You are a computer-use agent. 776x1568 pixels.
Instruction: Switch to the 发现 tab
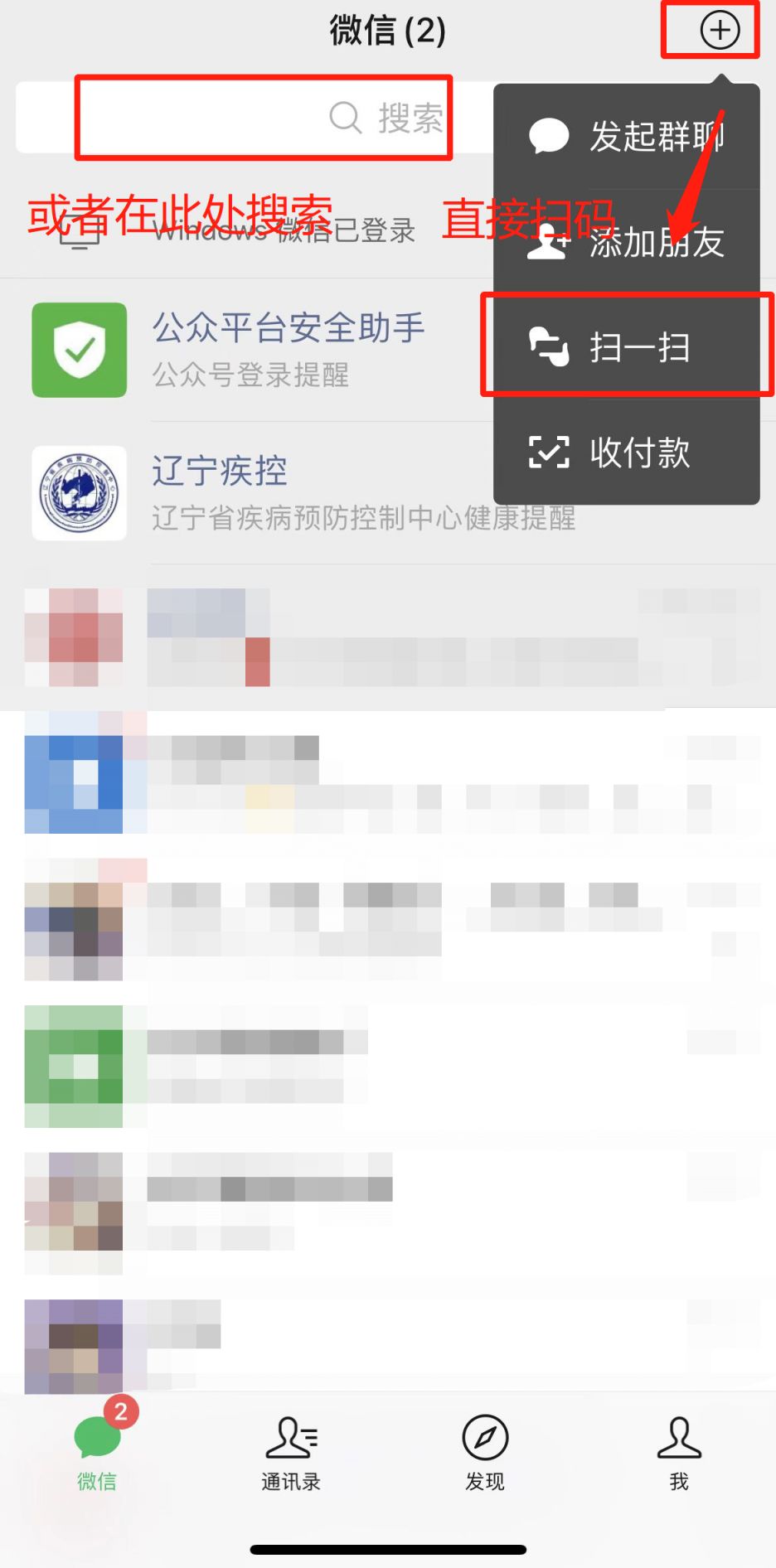485,1452
